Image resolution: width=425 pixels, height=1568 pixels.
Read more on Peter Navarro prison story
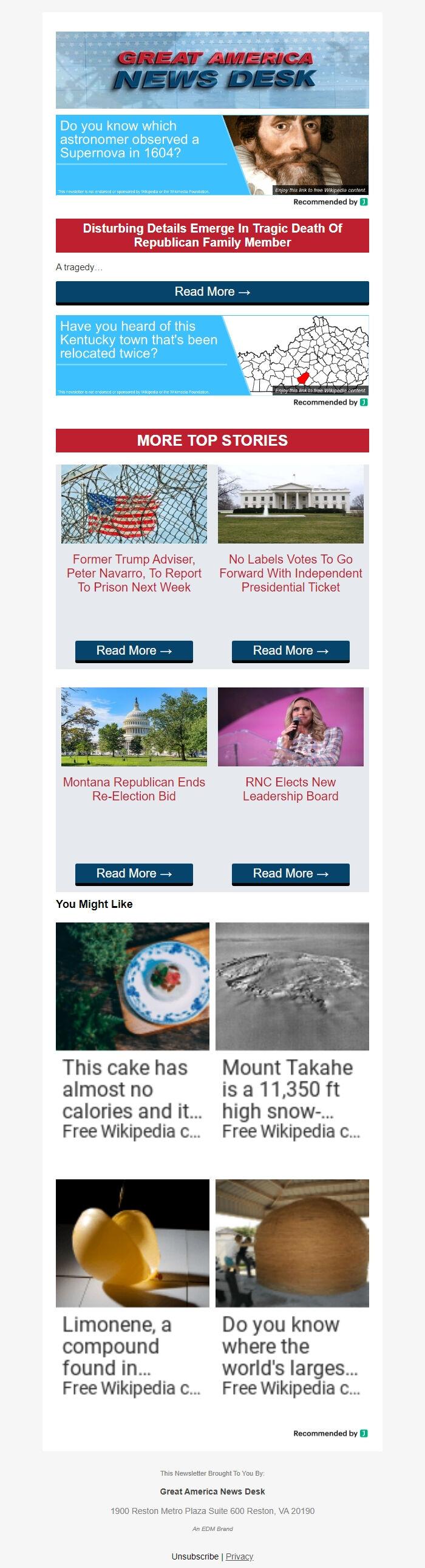click(134, 650)
